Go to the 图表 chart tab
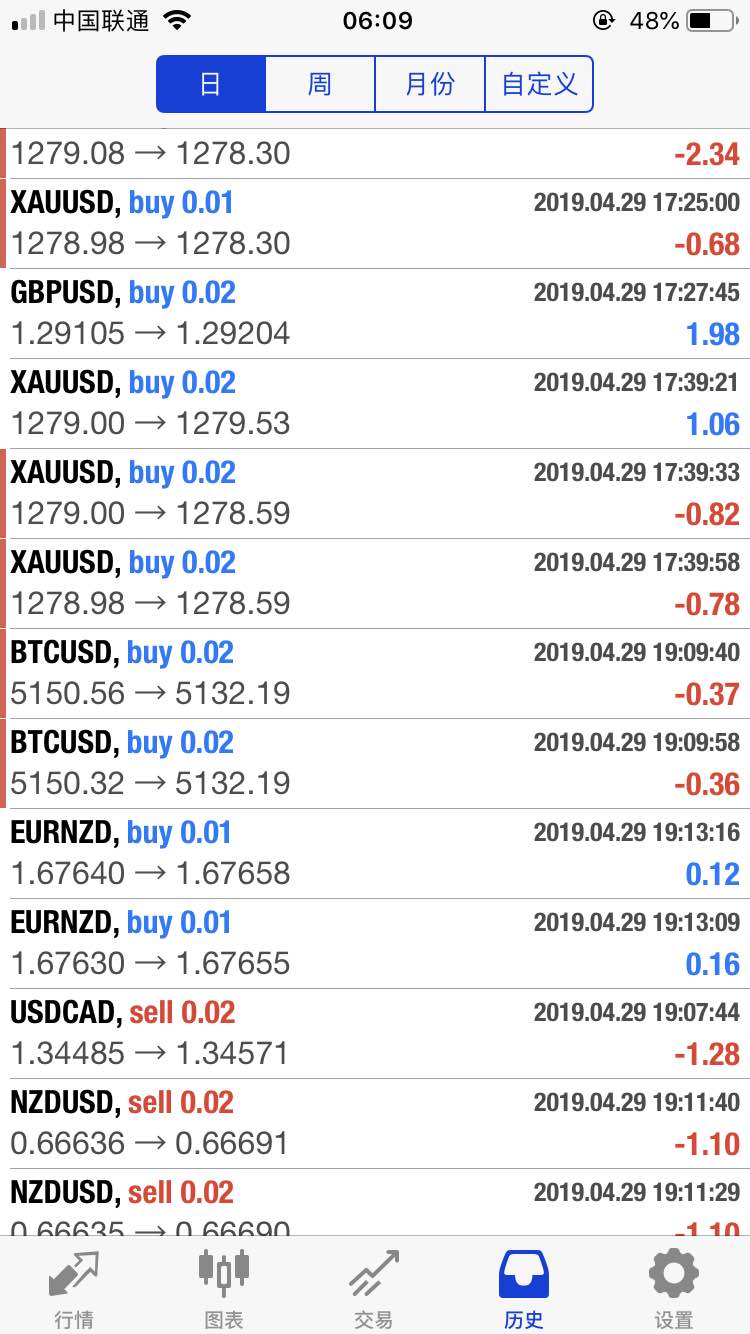Image resolution: width=750 pixels, height=1334 pixels. (224, 1286)
